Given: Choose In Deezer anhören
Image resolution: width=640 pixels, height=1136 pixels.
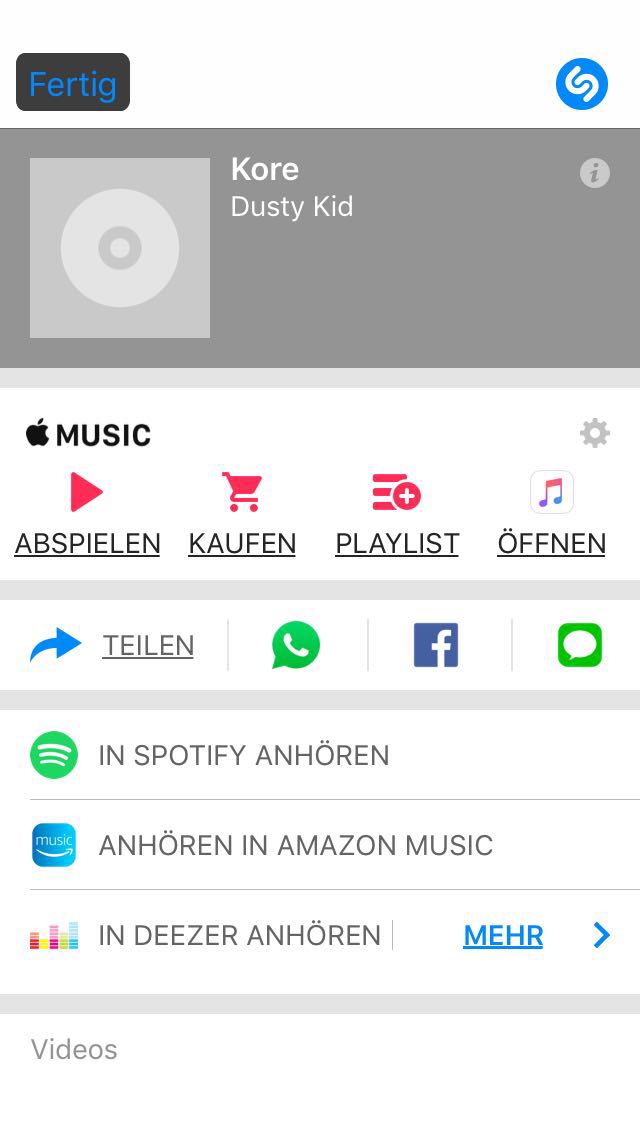Looking at the screenshot, I should 240,935.
